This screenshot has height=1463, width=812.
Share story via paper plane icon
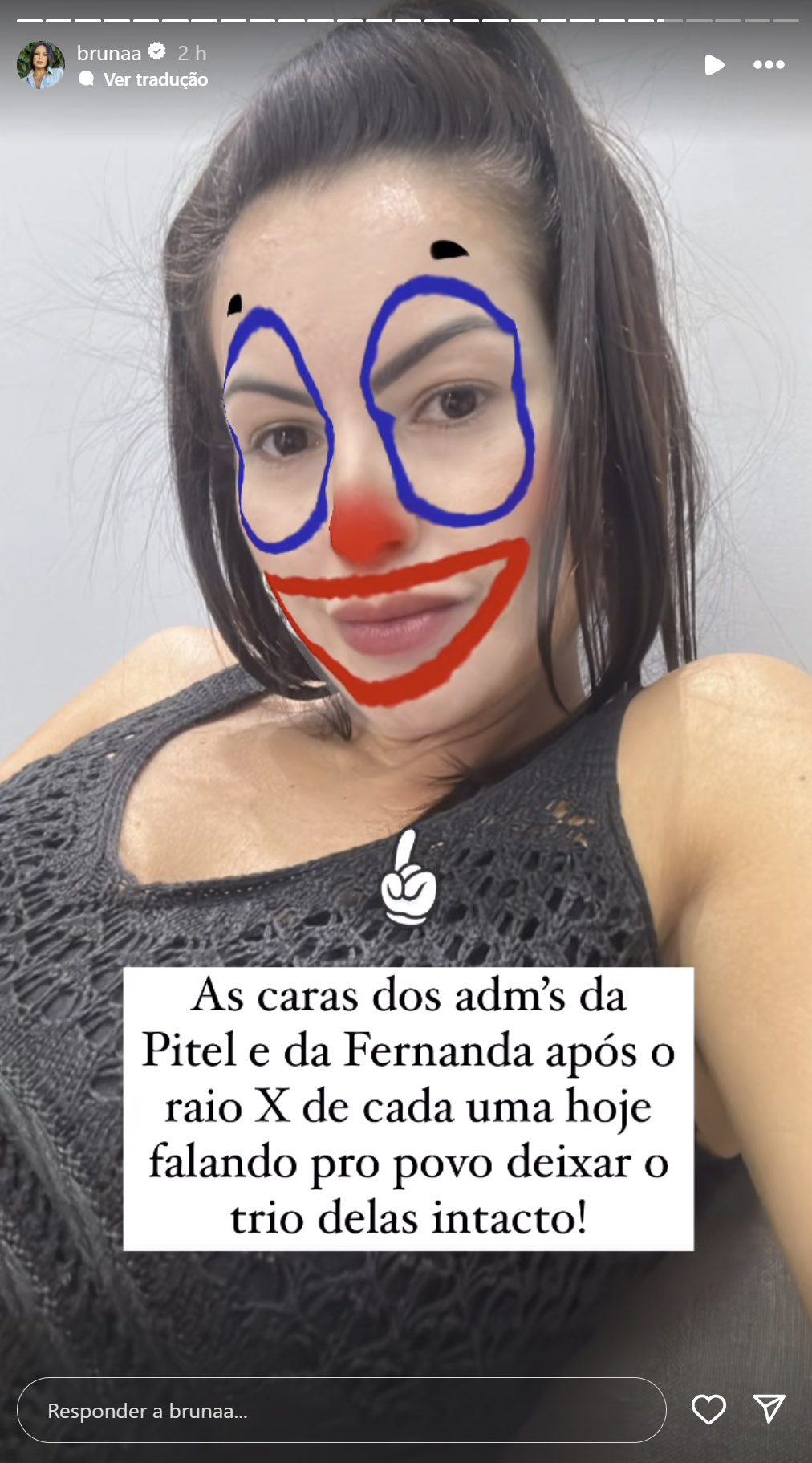tap(769, 1408)
